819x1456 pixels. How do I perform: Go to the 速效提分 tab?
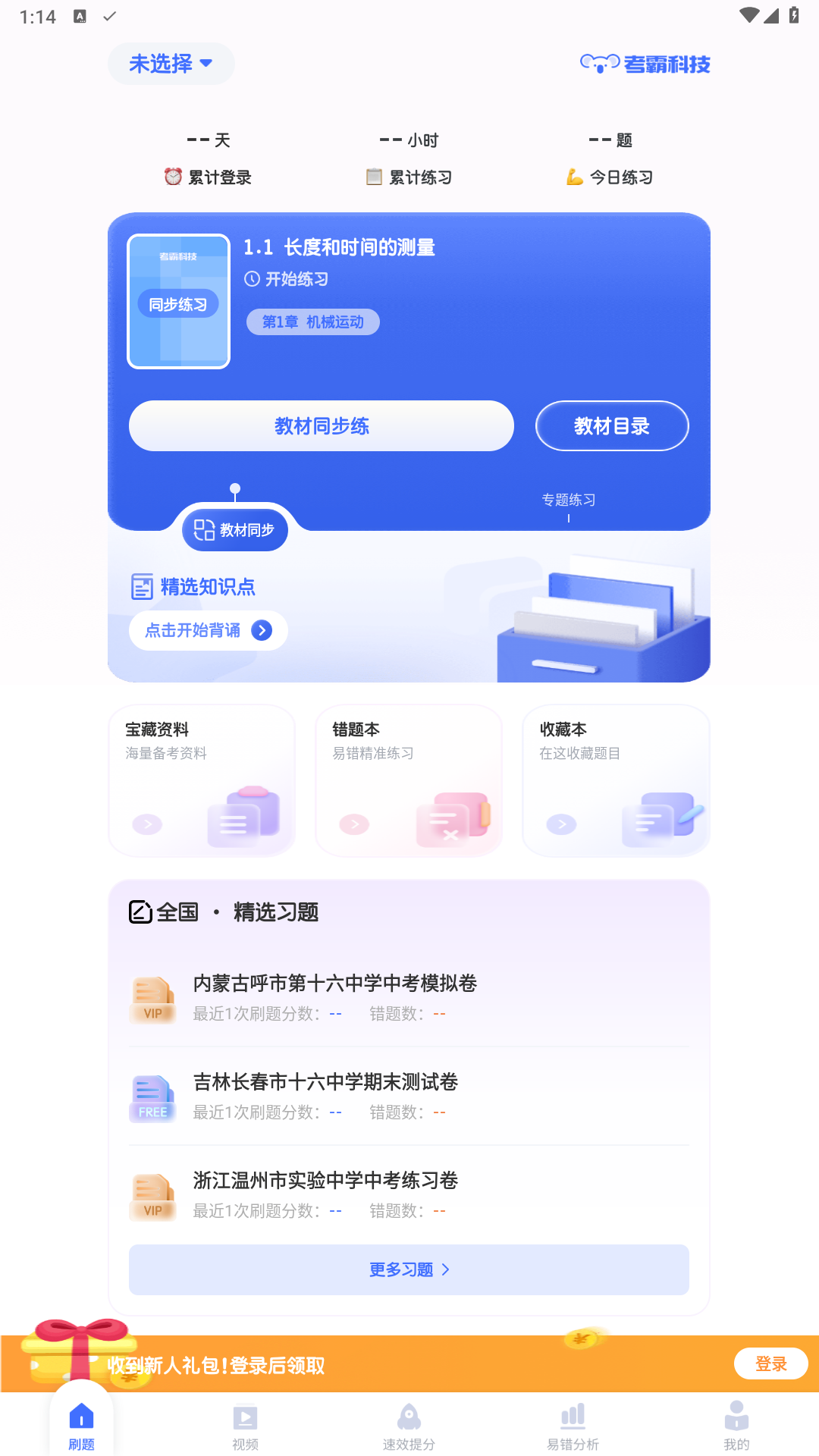tap(409, 1426)
